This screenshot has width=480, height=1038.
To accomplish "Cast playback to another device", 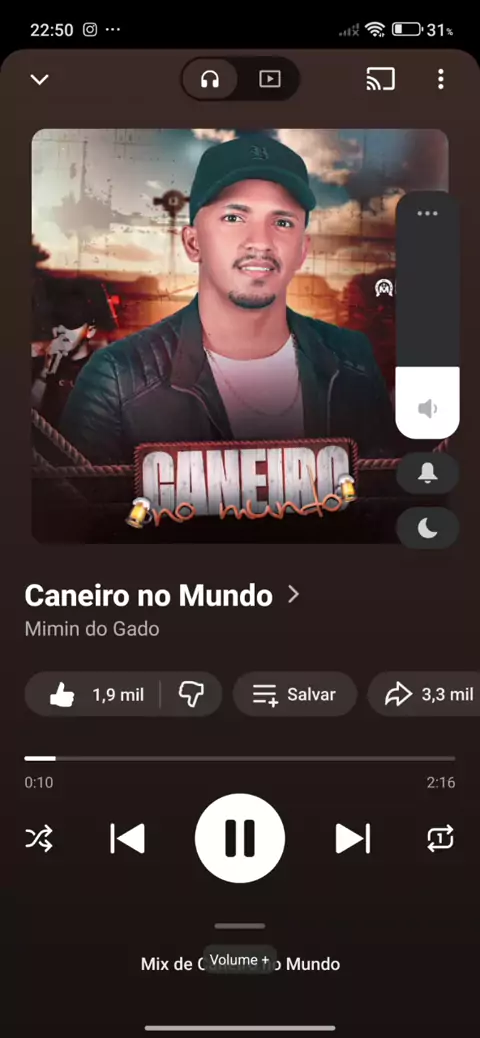I will click(381, 79).
